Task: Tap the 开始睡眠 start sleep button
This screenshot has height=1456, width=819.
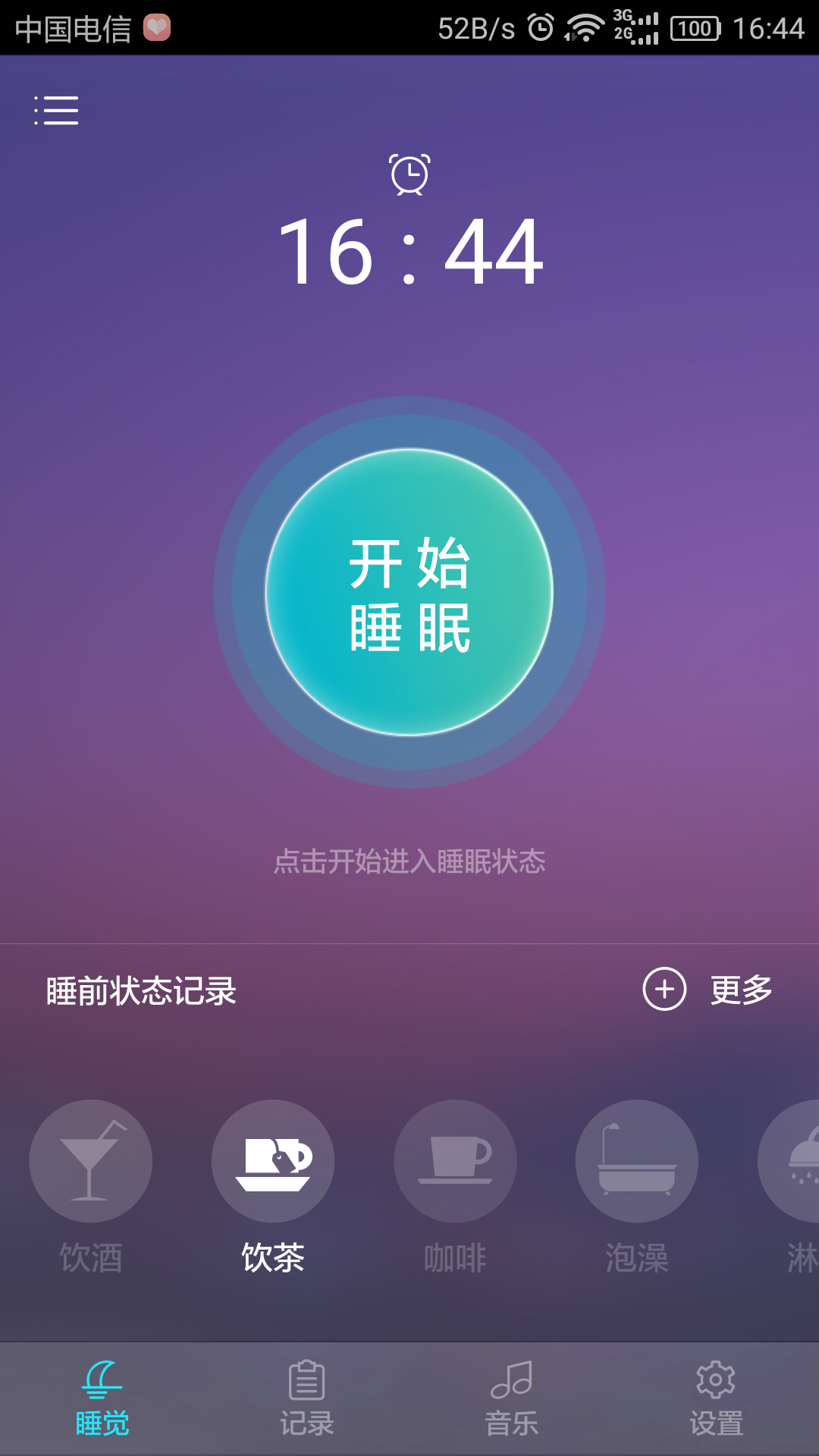Action: click(x=409, y=592)
